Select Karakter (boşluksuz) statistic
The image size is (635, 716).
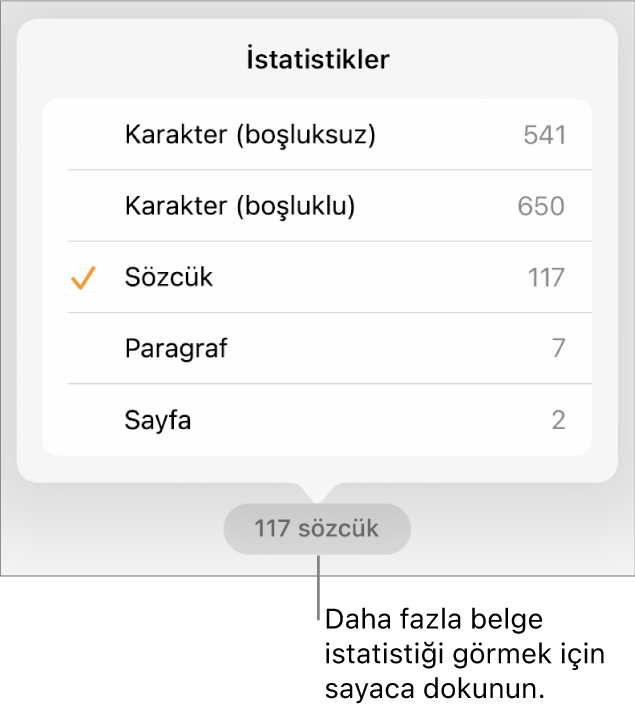[316, 135]
